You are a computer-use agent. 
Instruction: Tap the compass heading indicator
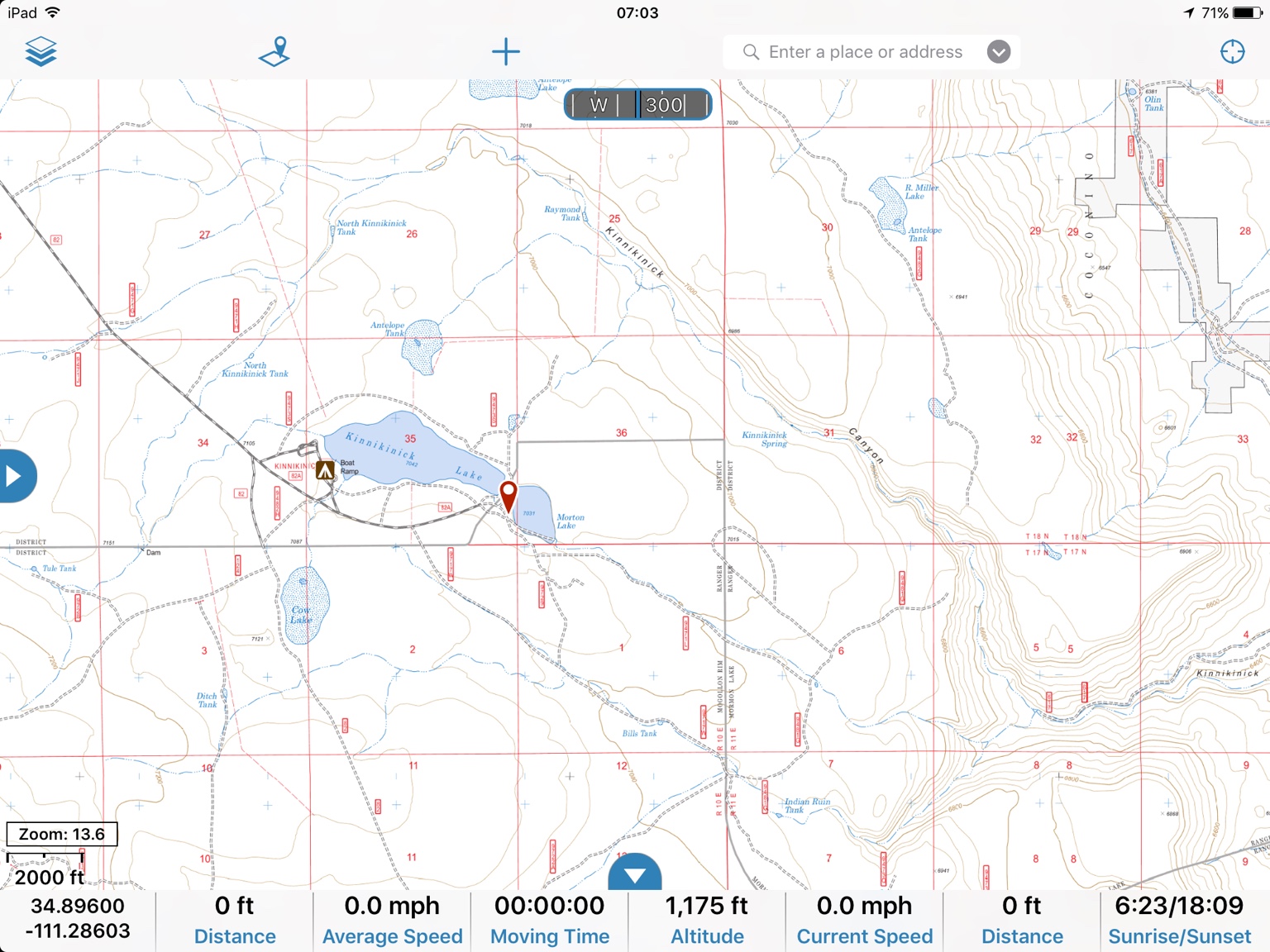(637, 105)
